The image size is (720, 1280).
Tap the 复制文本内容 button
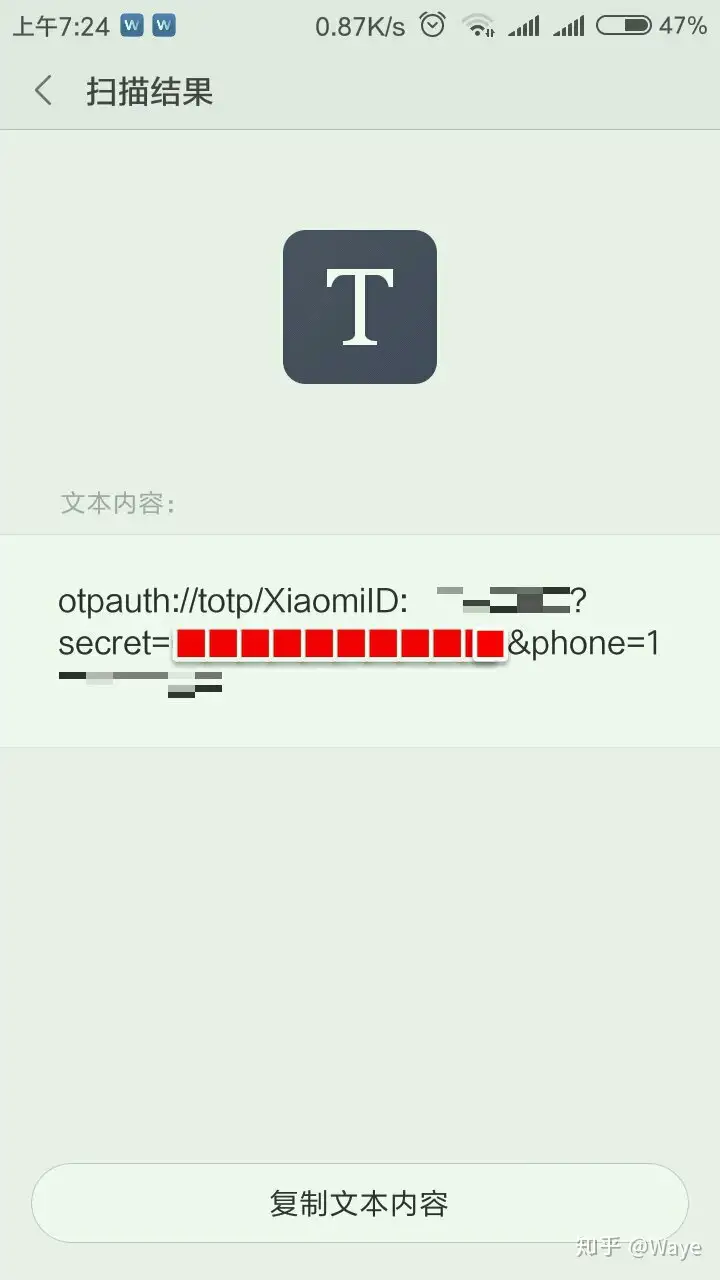point(360,1203)
